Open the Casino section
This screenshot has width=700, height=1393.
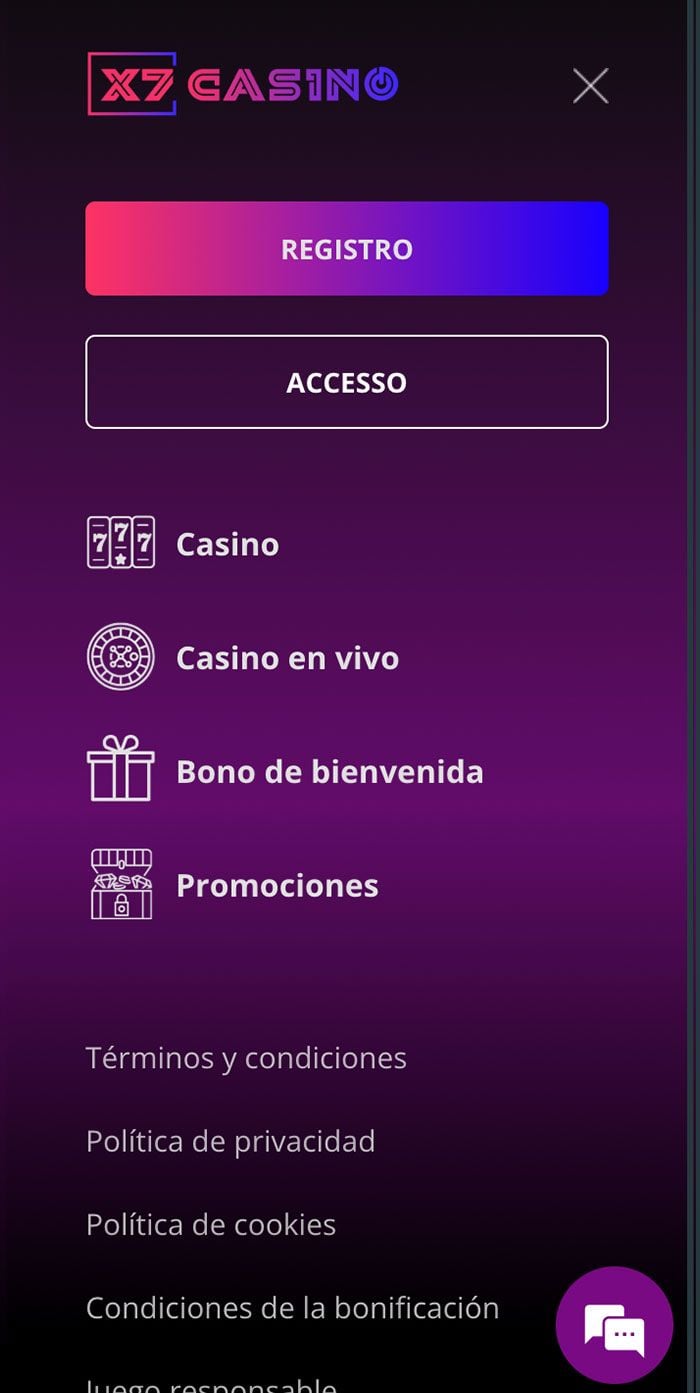(x=227, y=544)
